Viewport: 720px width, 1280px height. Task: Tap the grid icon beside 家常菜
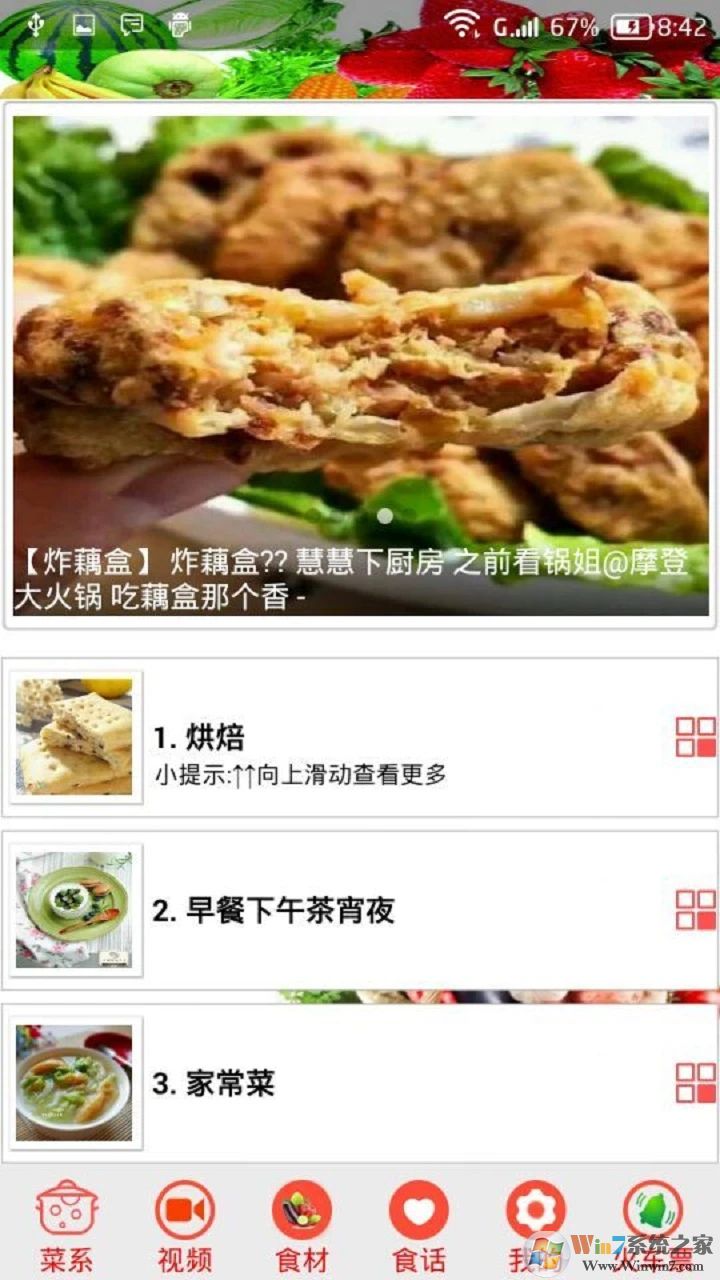pyautogui.click(x=696, y=1083)
